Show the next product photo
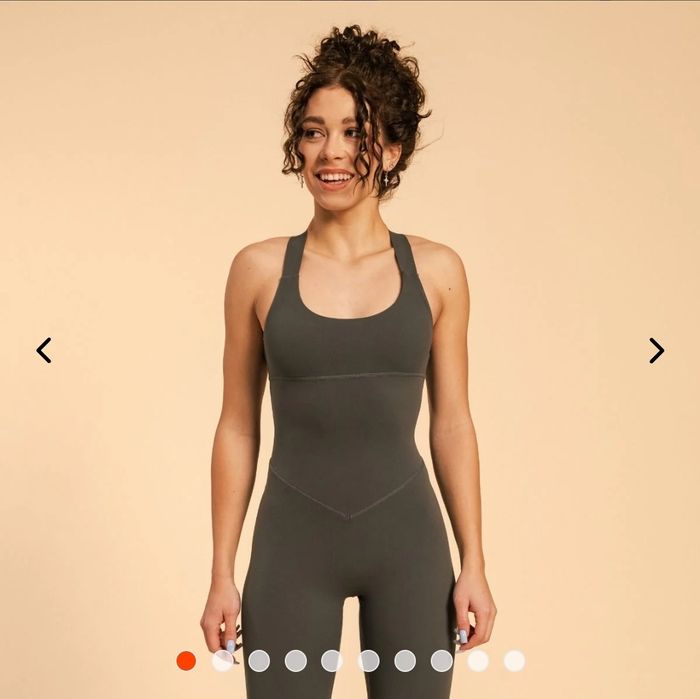Screen dimensions: 700x699 (656, 350)
